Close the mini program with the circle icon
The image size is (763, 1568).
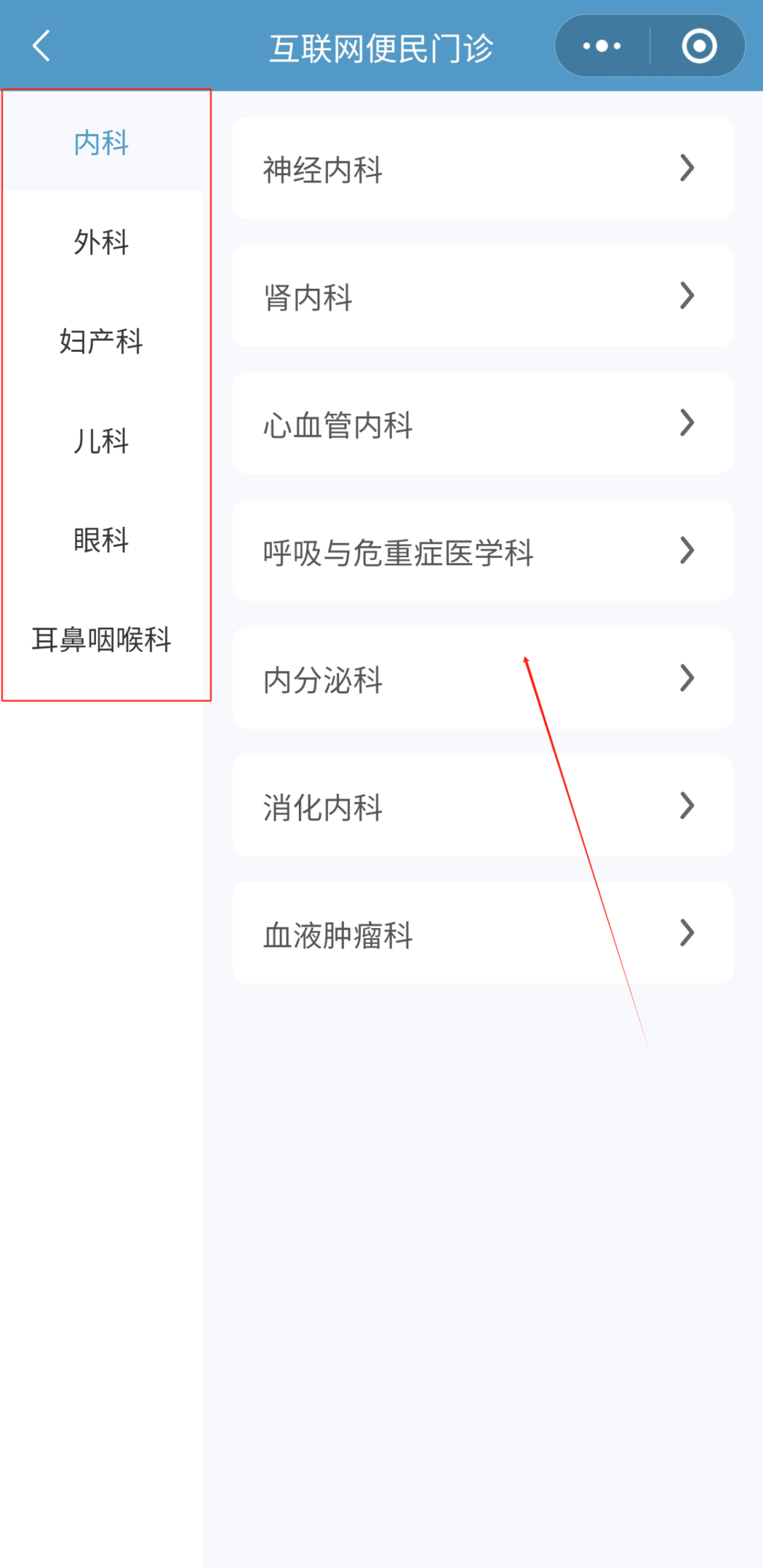[699, 47]
